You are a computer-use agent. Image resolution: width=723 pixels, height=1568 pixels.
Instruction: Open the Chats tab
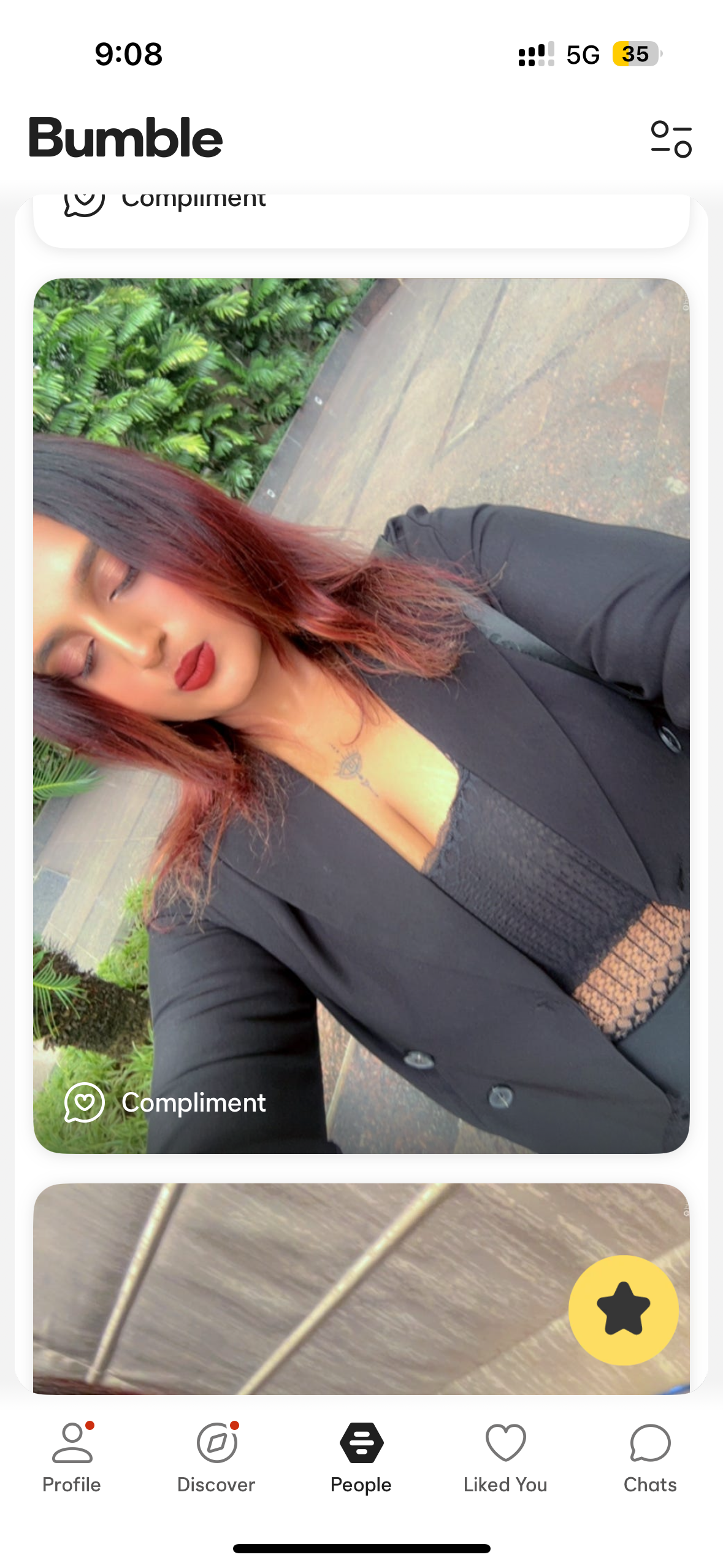(650, 1458)
